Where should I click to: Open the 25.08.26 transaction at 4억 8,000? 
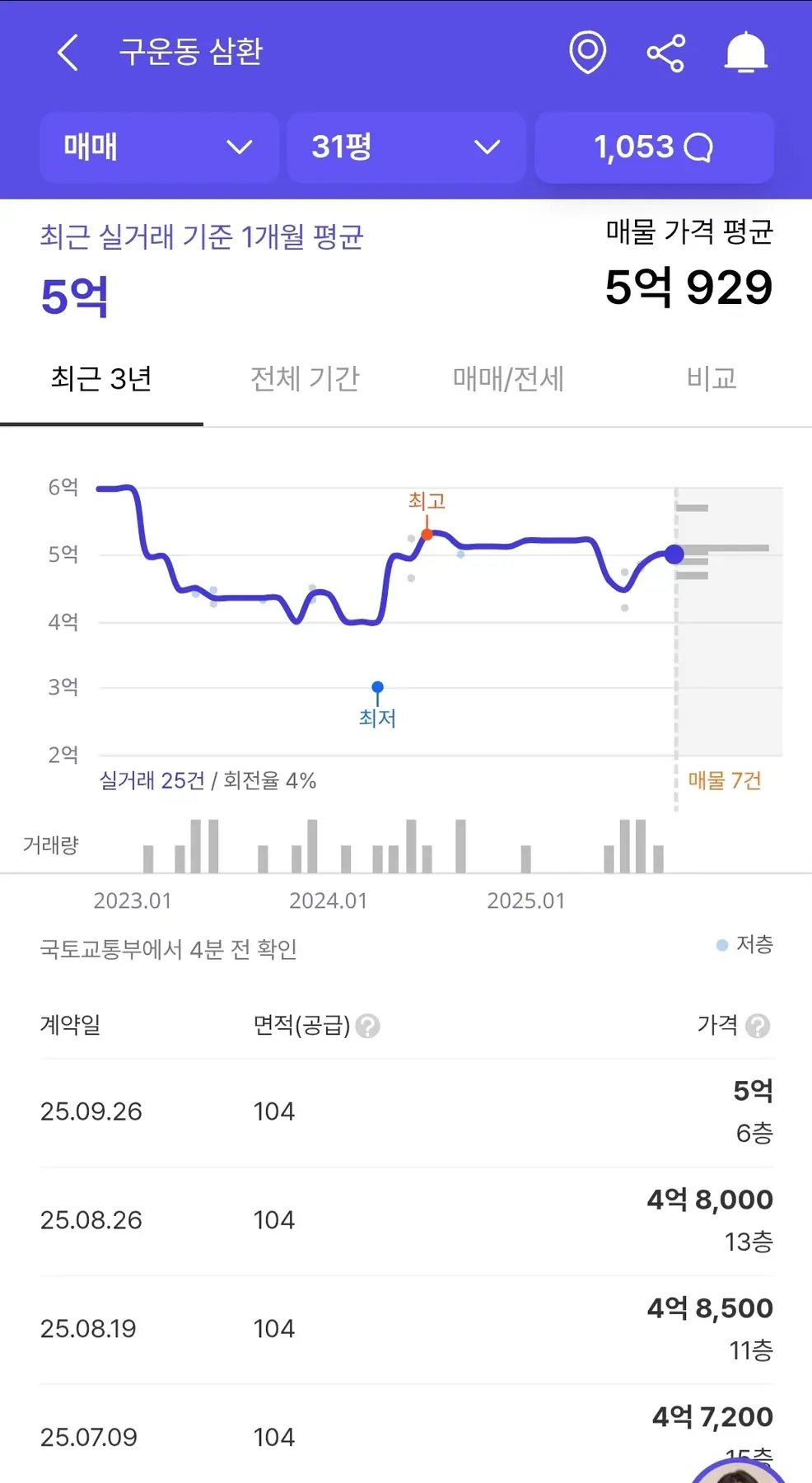pos(406,1220)
